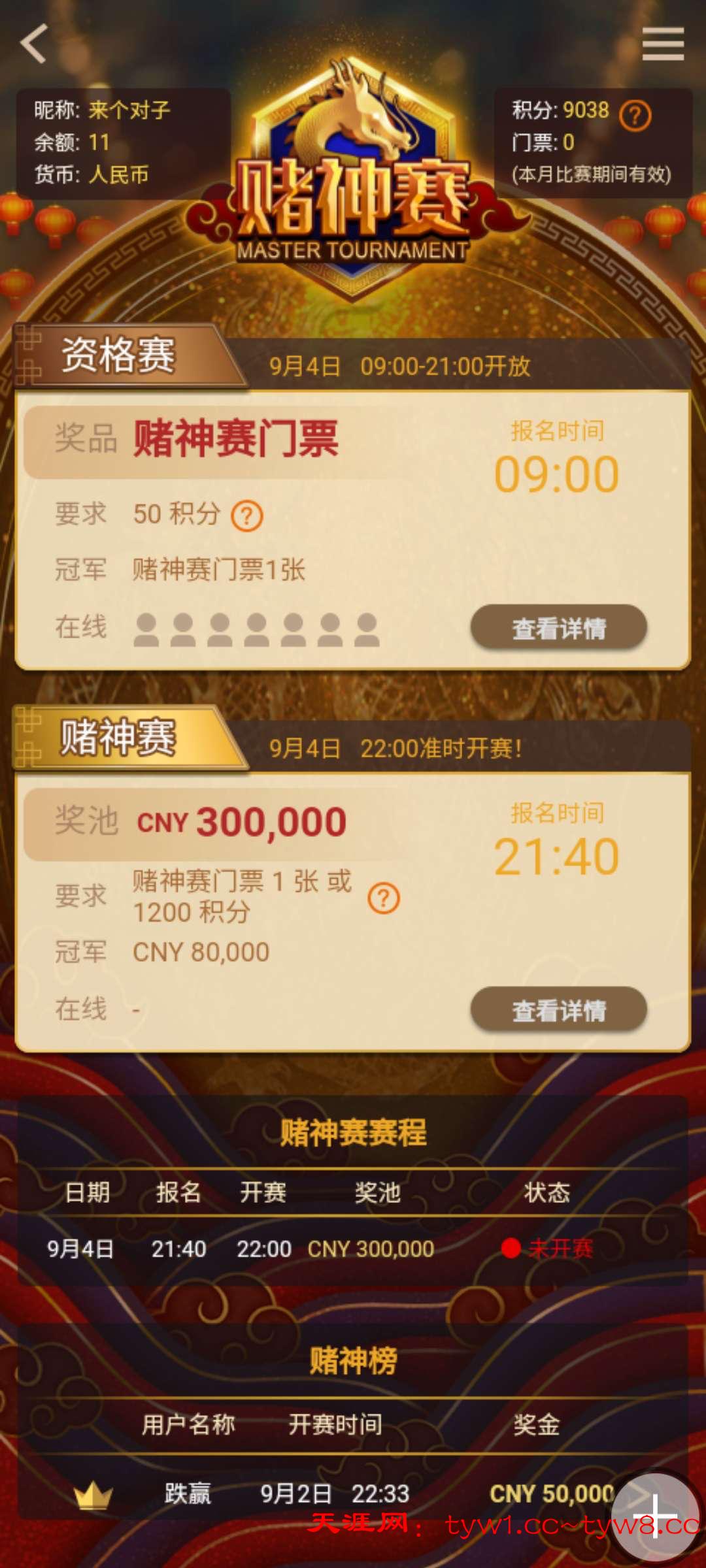View details of the 赌神赛 CNY 300,000 card
706x1568 pixels.
pos(558,1010)
